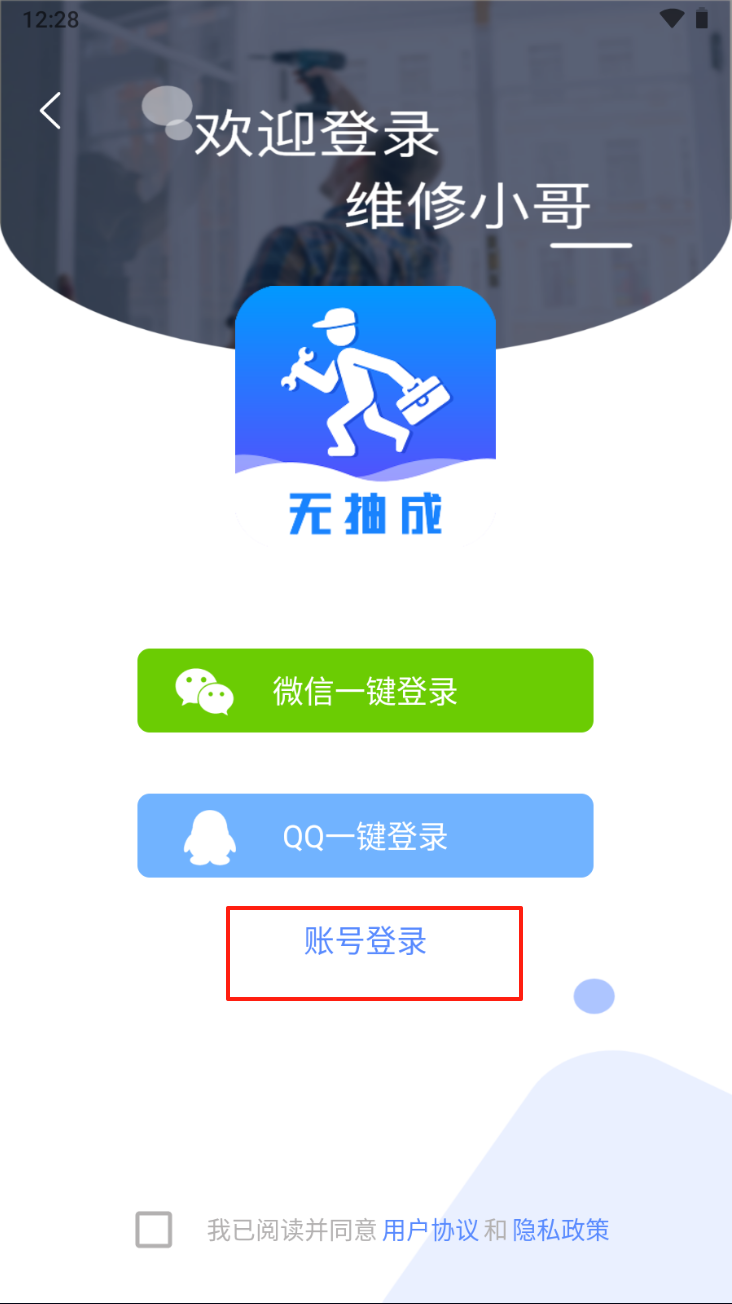
Task: Open 账号登录 account login
Action: (x=365, y=941)
